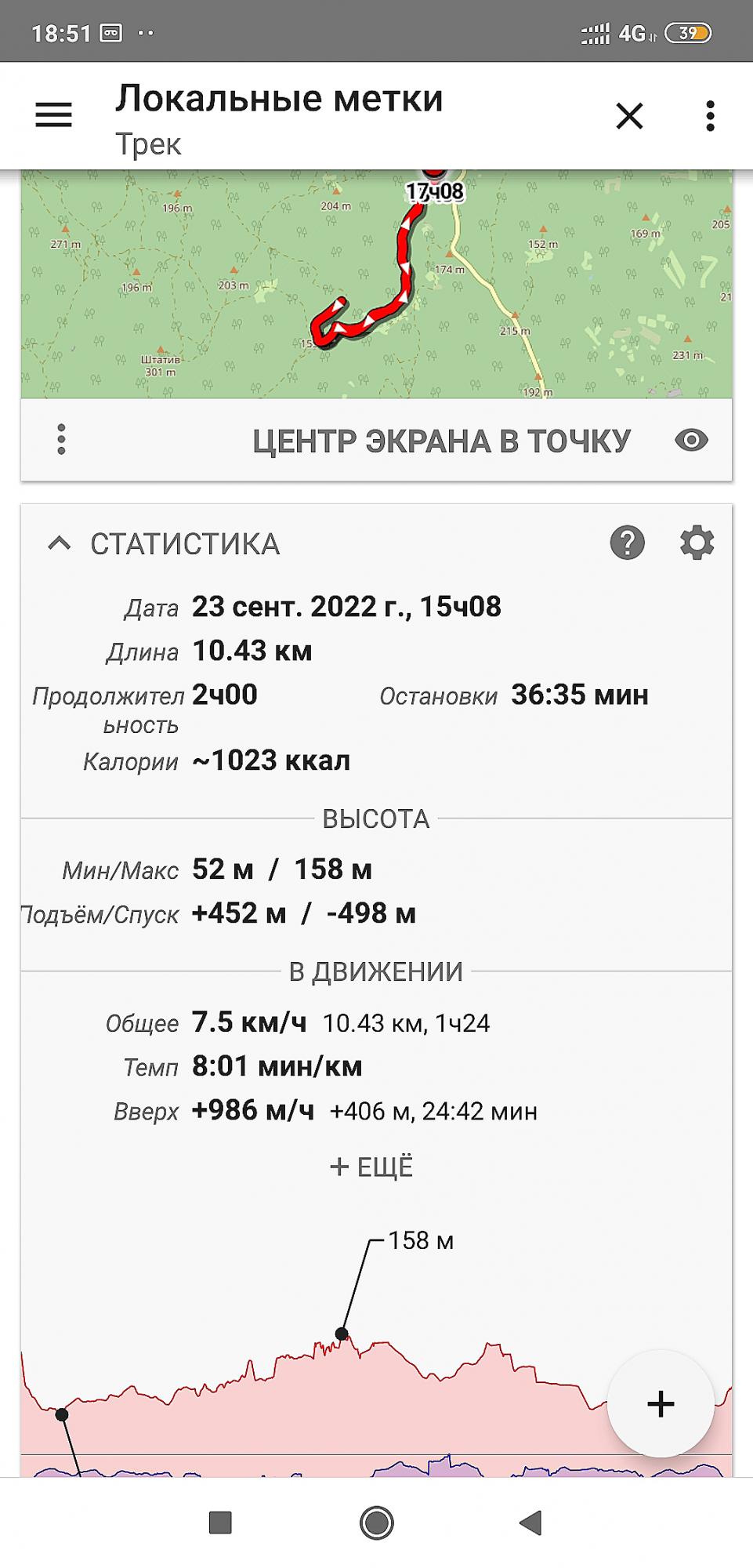
Task: Open the app bar overflow menu
Action: [x=710, y=116]
